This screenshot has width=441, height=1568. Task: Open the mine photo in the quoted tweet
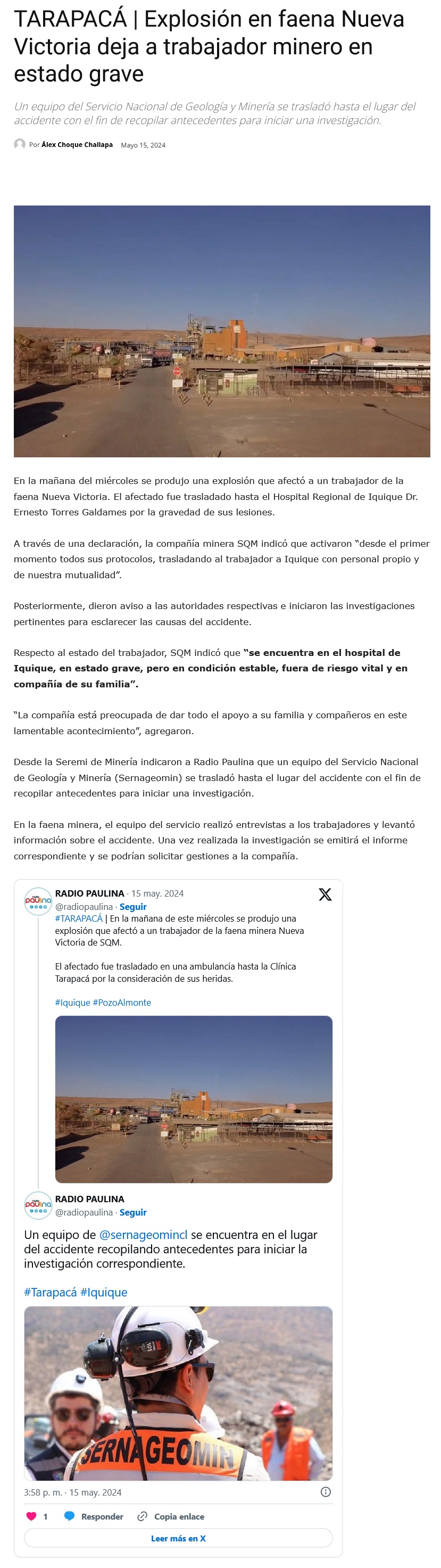(194, 1099)
